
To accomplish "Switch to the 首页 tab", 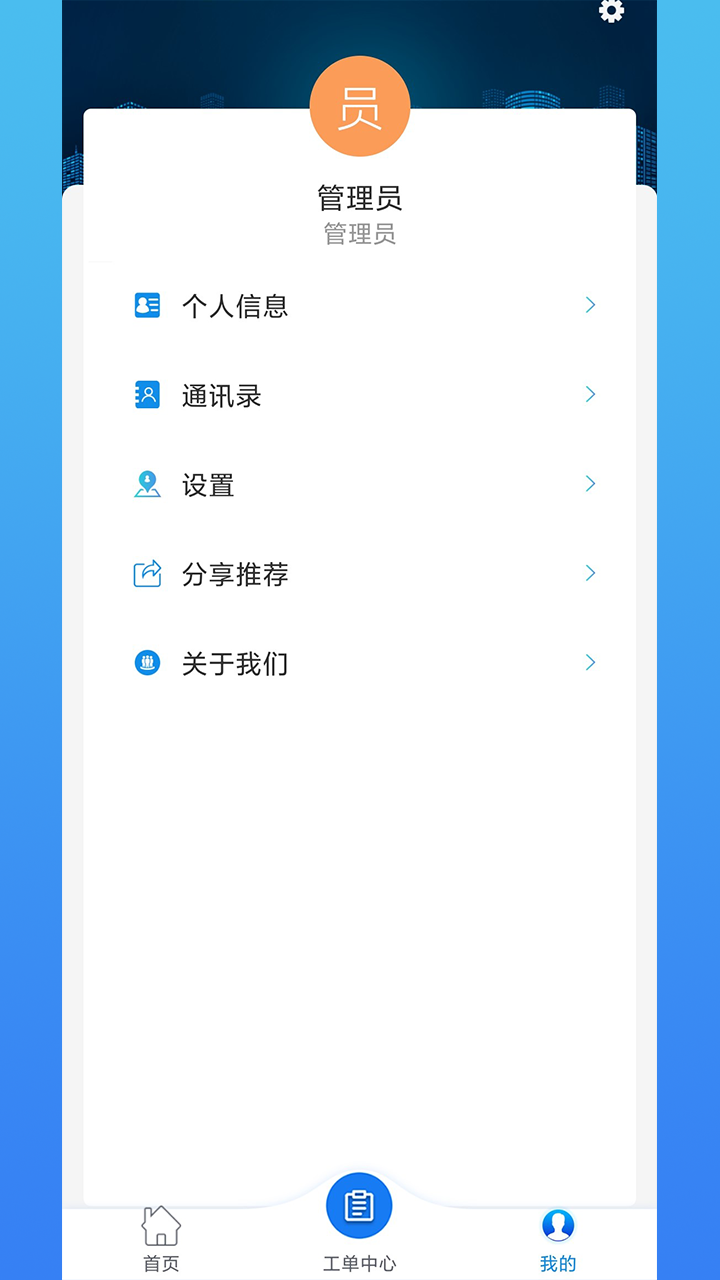I will pos(160,1237).
